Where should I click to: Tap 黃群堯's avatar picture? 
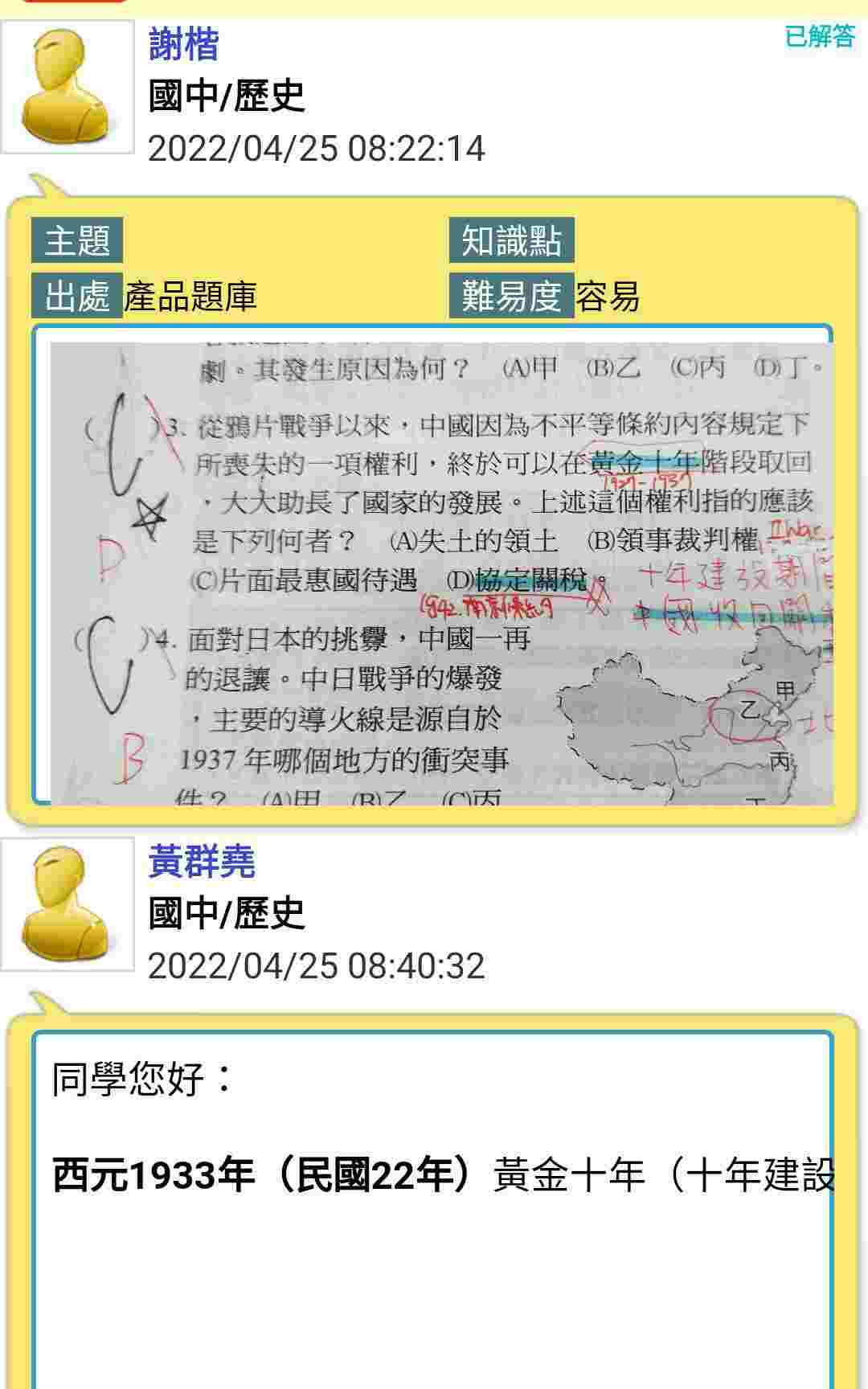coord(67,903)
